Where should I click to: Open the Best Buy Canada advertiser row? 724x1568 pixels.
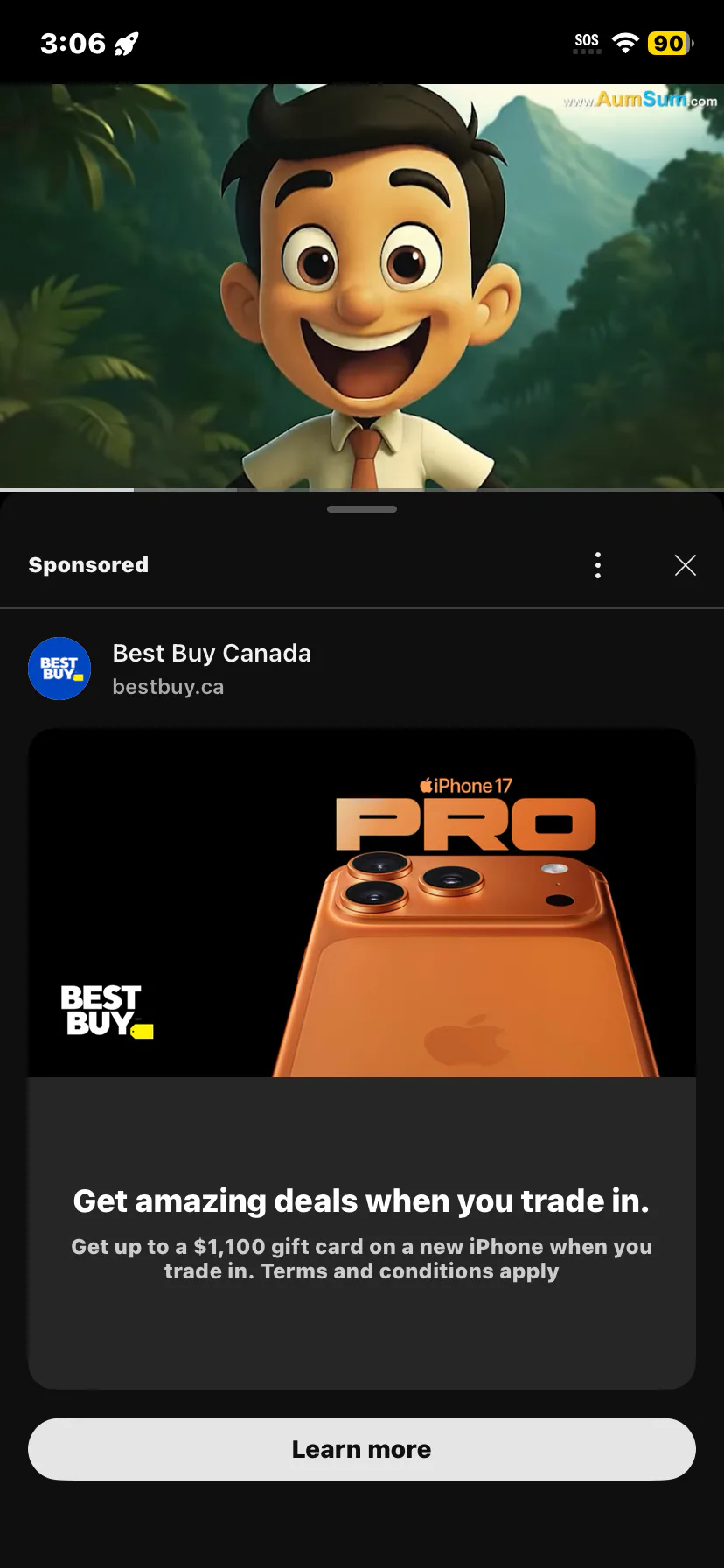point(362,669)
